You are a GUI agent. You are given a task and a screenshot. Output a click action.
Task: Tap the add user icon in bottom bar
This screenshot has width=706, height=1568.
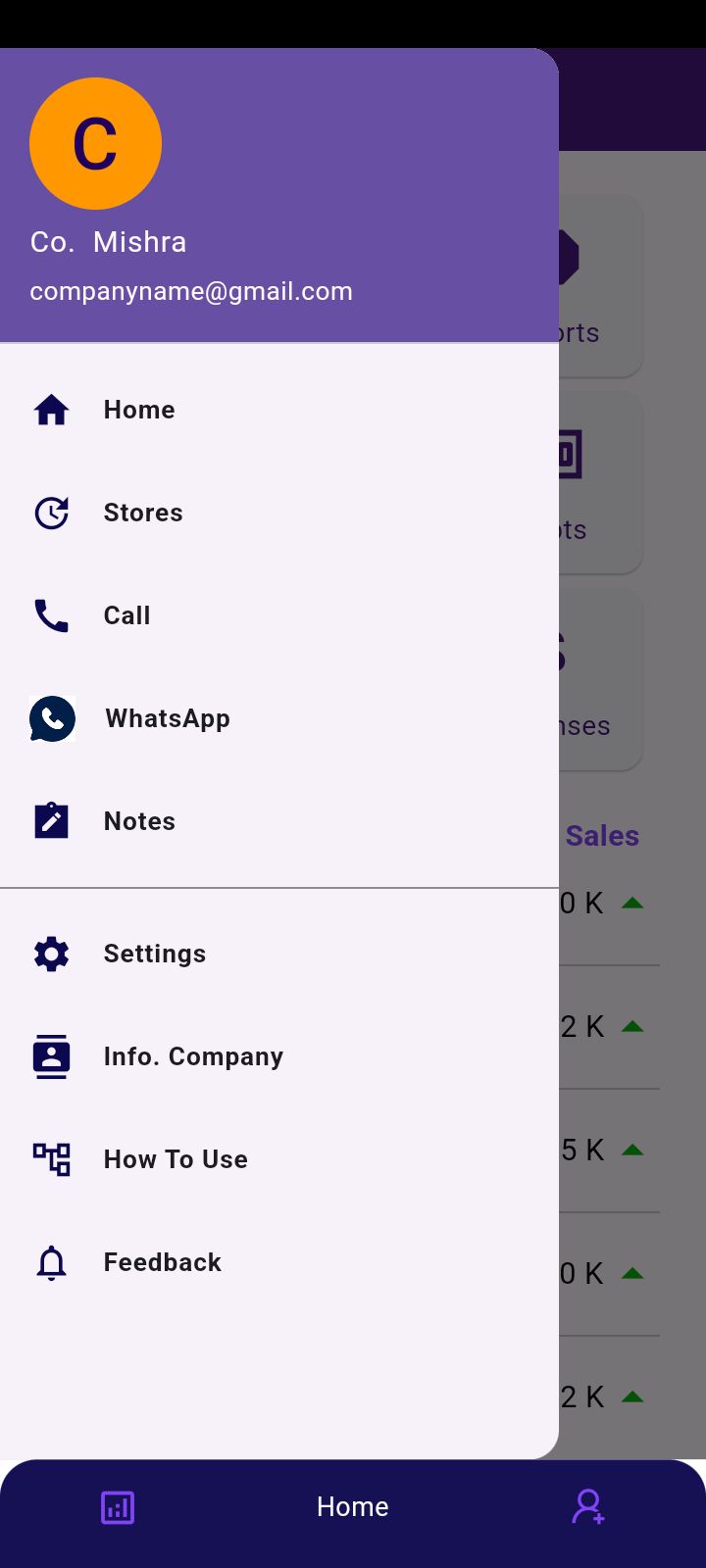pyautogui.click(x=588, y=1507)
